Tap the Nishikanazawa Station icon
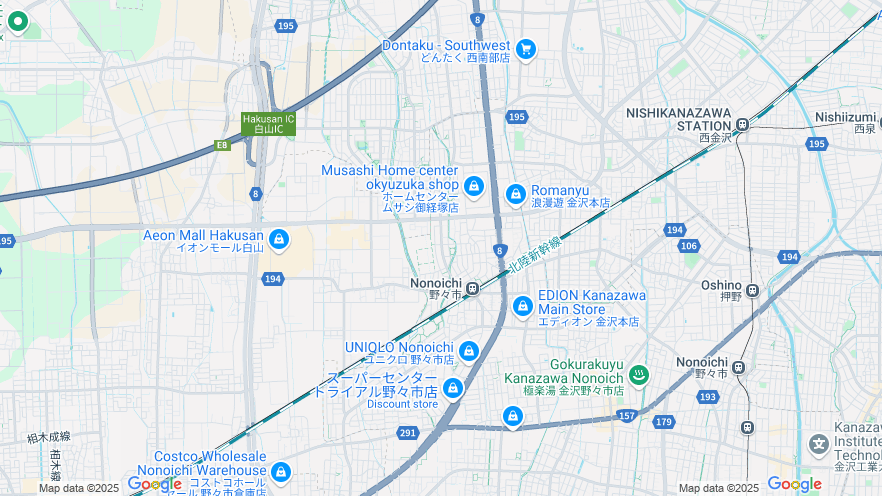 pyautogui.click(x=742, y=126)
